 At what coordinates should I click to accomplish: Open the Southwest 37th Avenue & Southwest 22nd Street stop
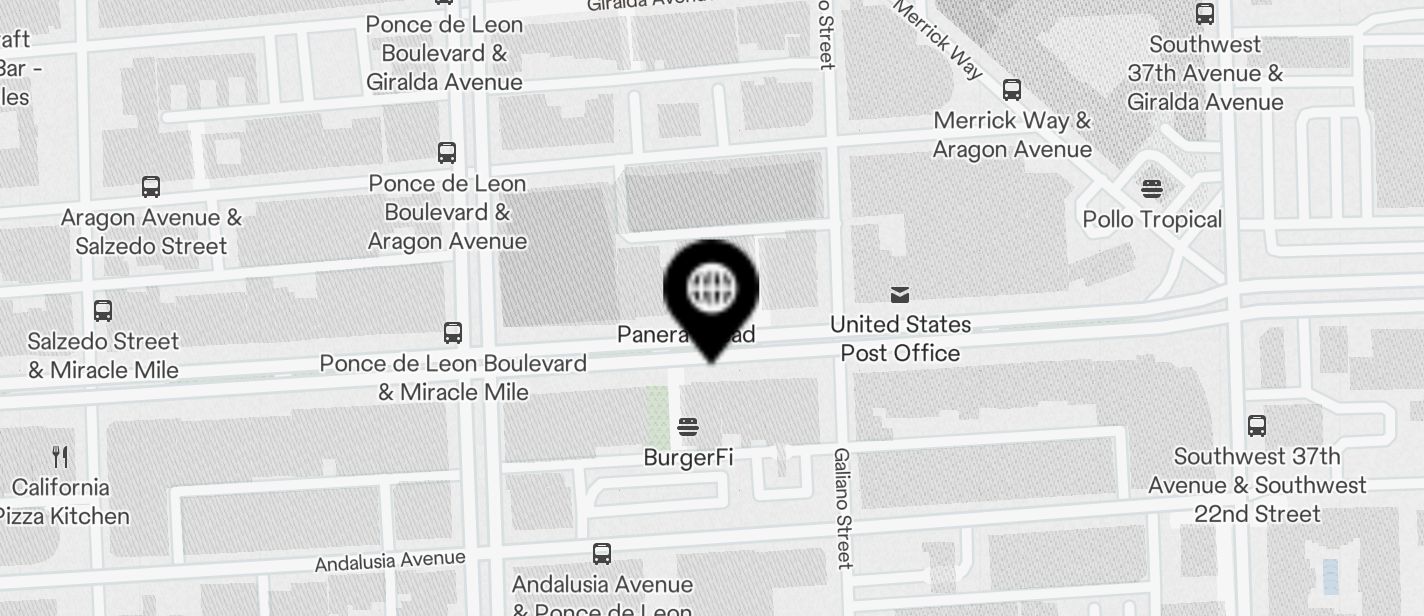(1257, 426)
